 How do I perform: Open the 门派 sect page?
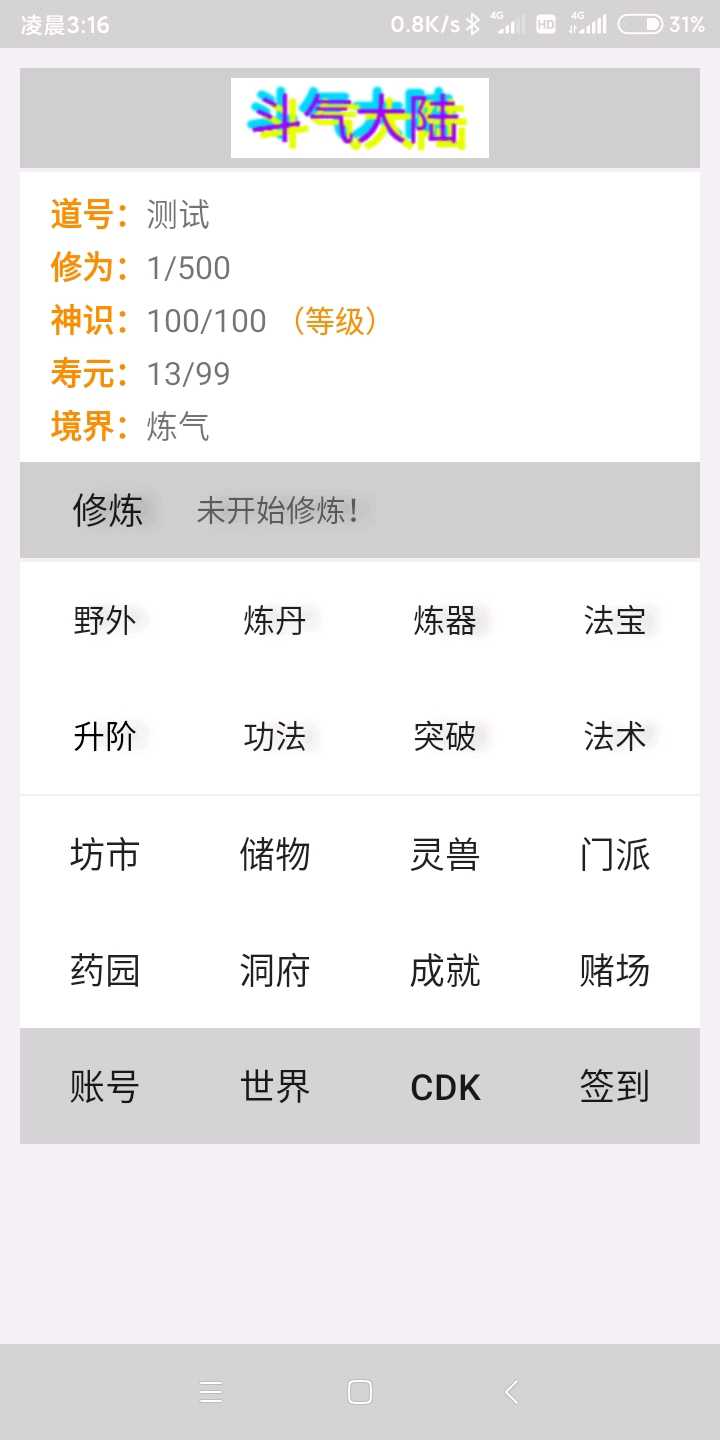point(615,855)
